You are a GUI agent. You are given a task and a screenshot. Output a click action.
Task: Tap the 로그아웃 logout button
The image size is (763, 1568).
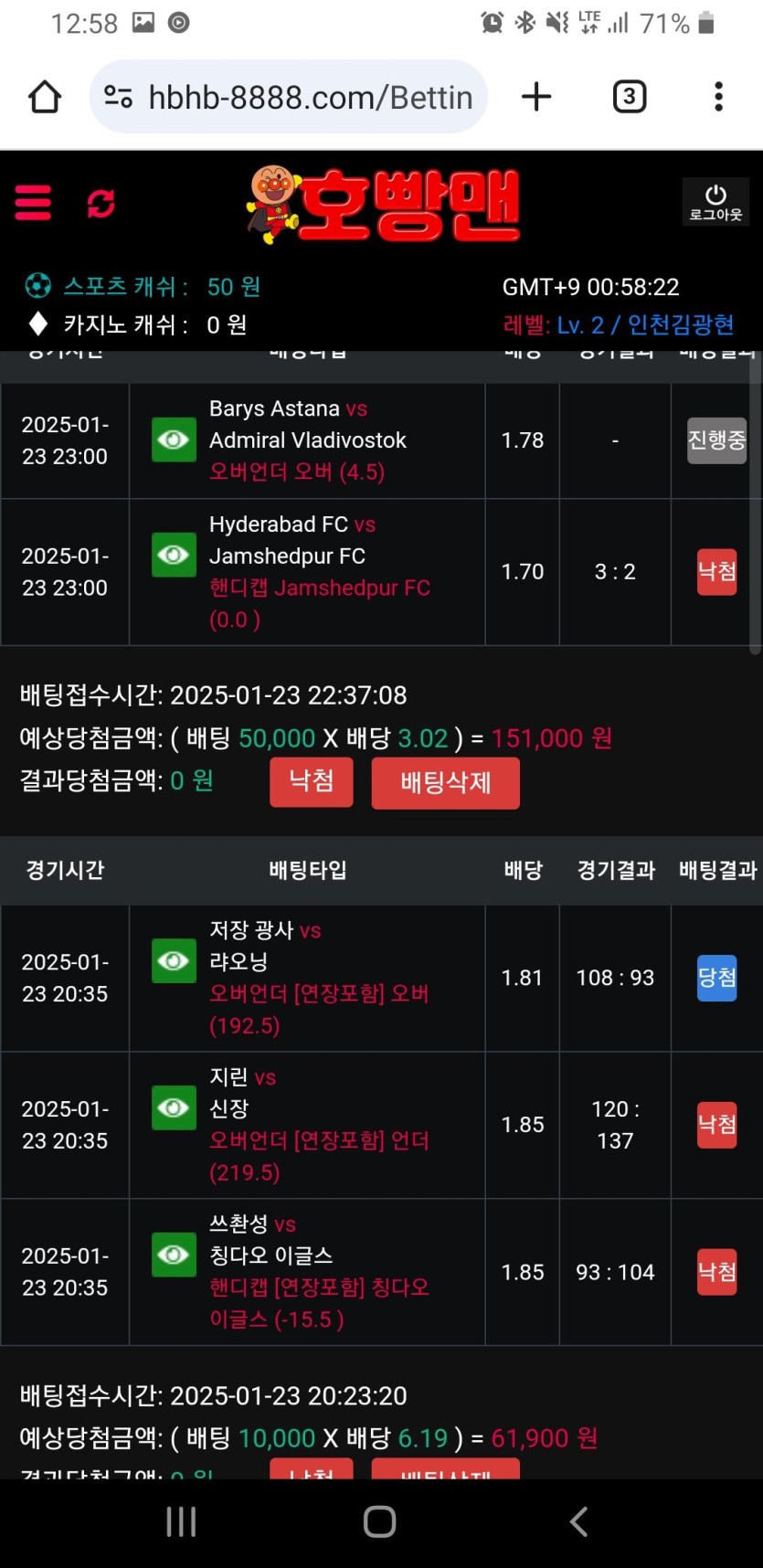click(715, 202)
